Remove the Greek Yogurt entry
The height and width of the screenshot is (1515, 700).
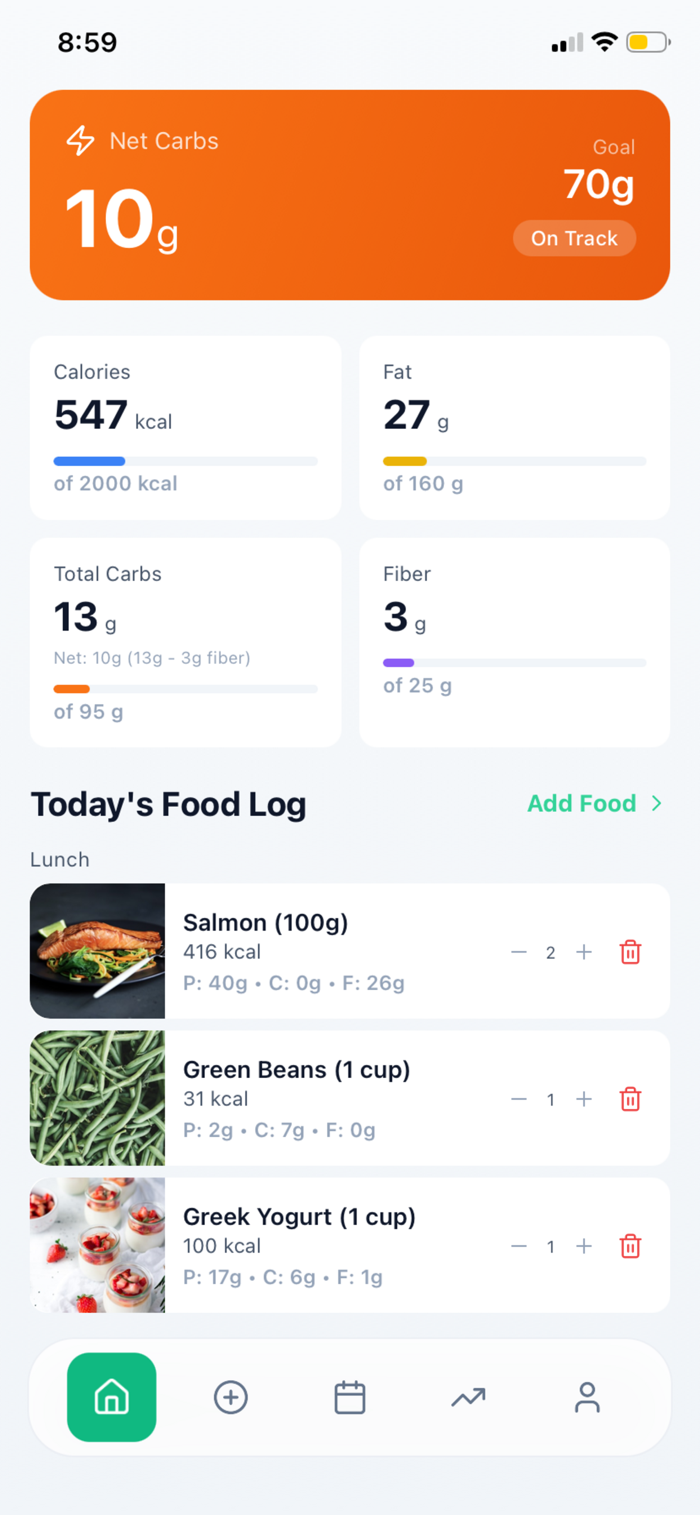tap(630, 1246)
